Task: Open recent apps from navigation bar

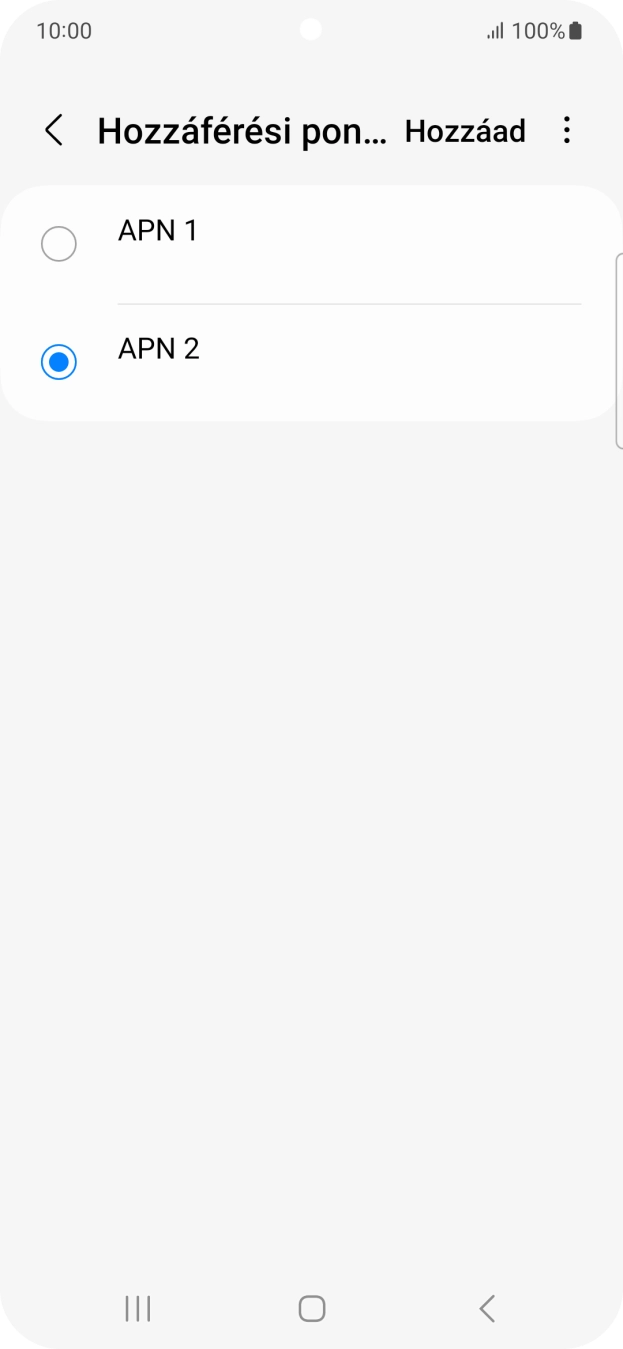Action: tap(137, 1308)
